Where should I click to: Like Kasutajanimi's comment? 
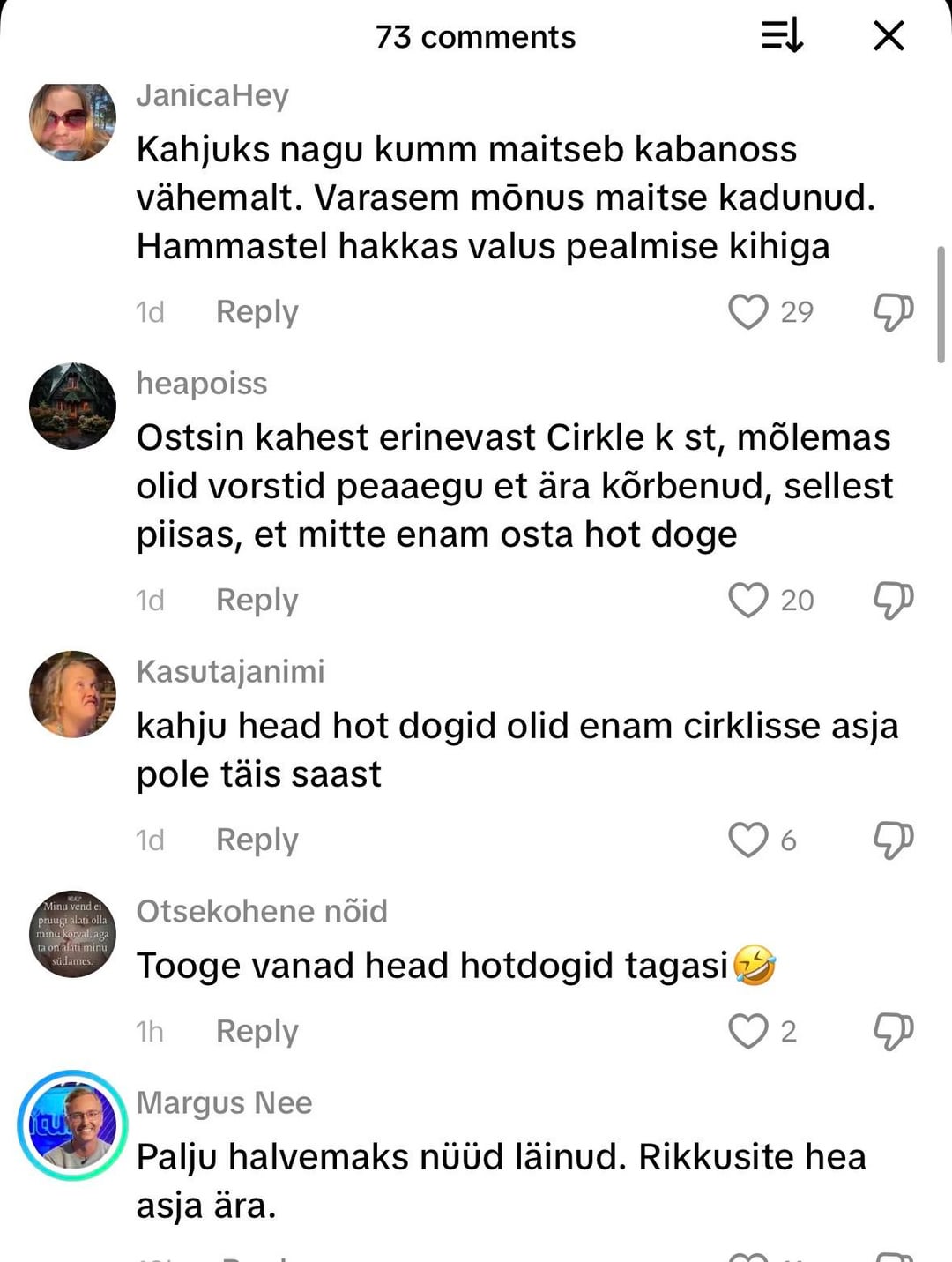click(748, 840)
